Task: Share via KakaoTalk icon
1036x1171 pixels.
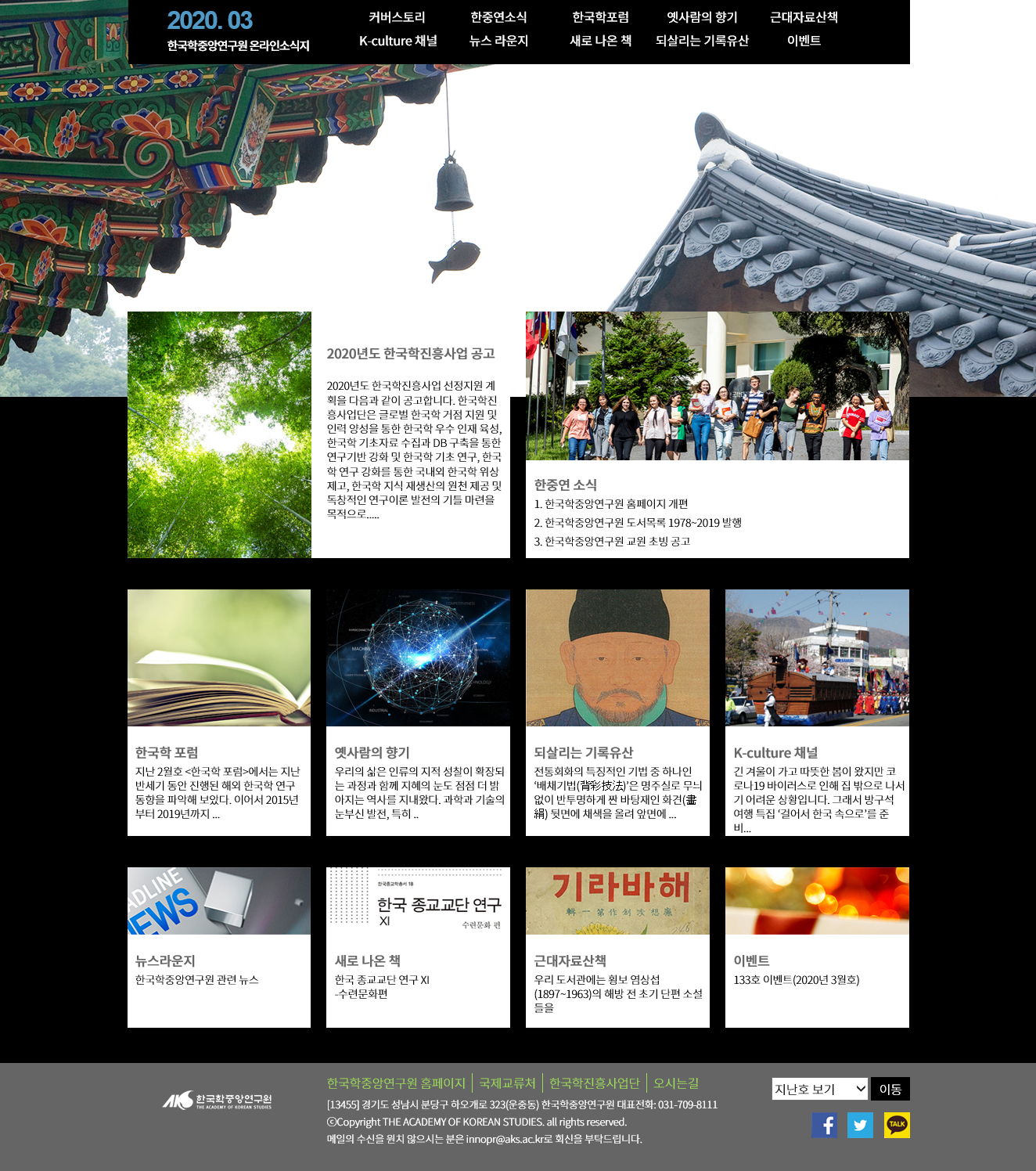Action: (897, 1126)
